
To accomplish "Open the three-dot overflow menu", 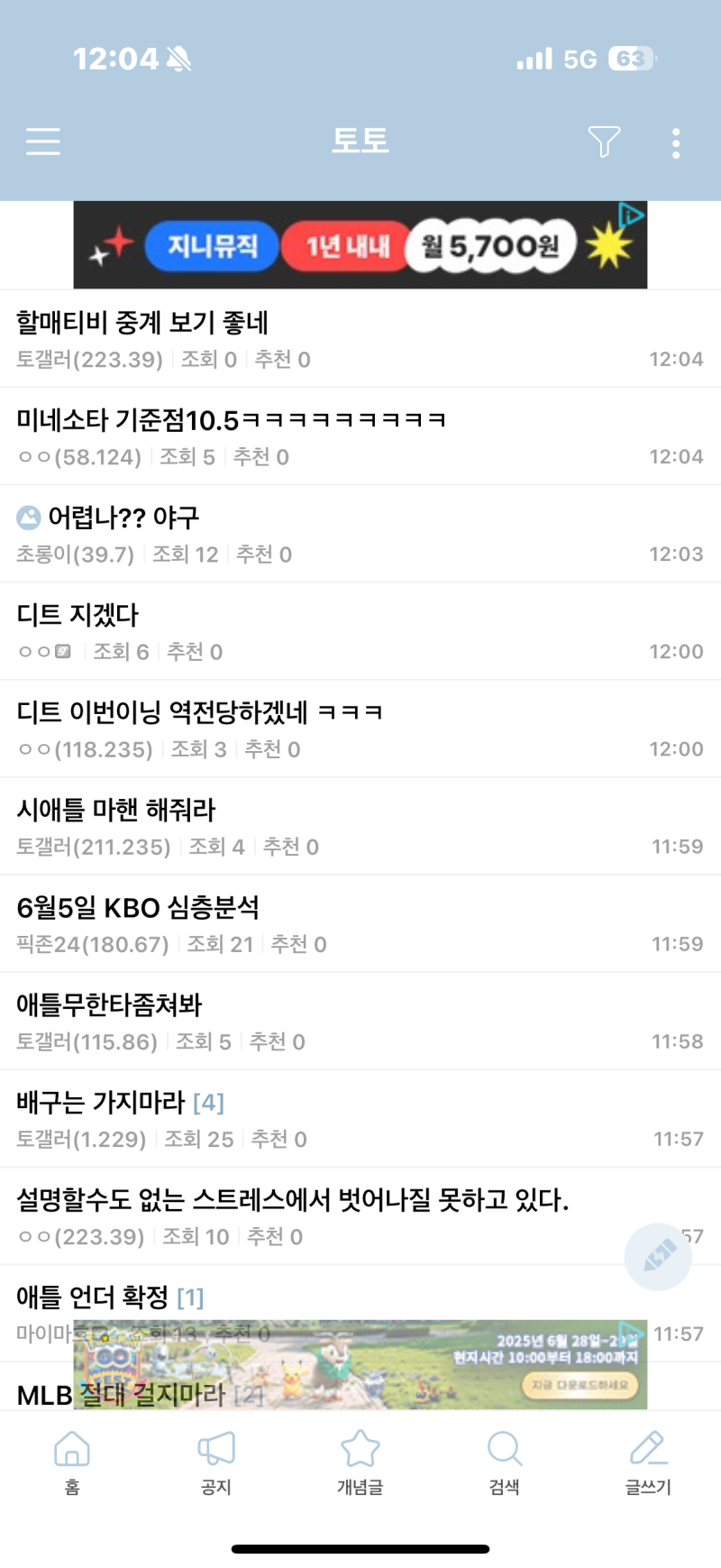I will click(676, 143).
